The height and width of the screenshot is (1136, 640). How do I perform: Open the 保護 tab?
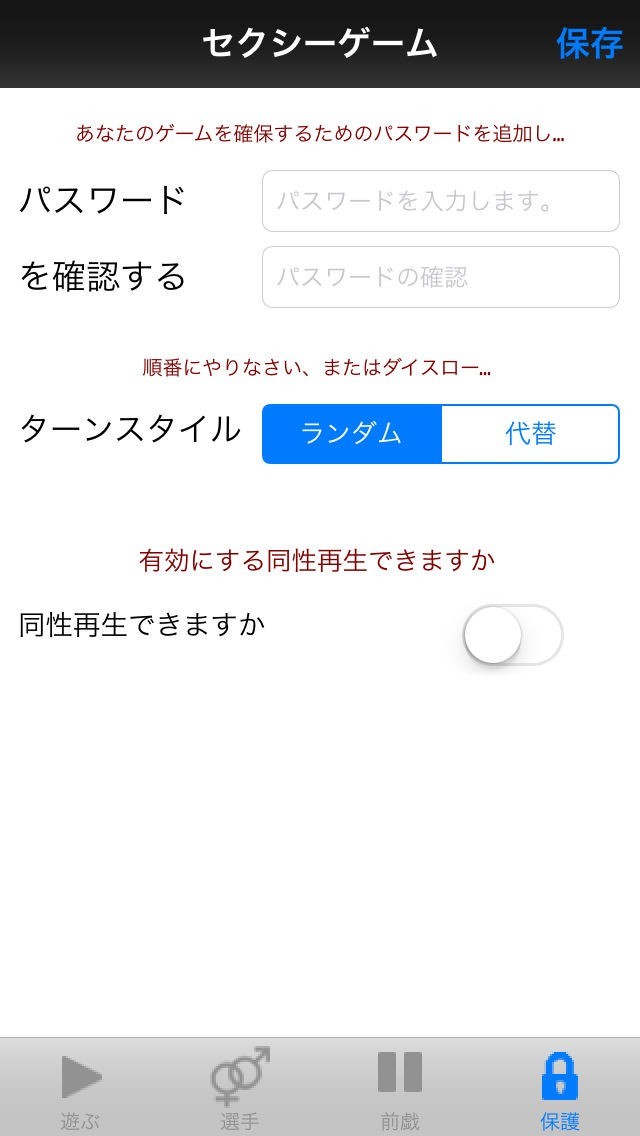pyautogui.click(x=560, y=1088)
